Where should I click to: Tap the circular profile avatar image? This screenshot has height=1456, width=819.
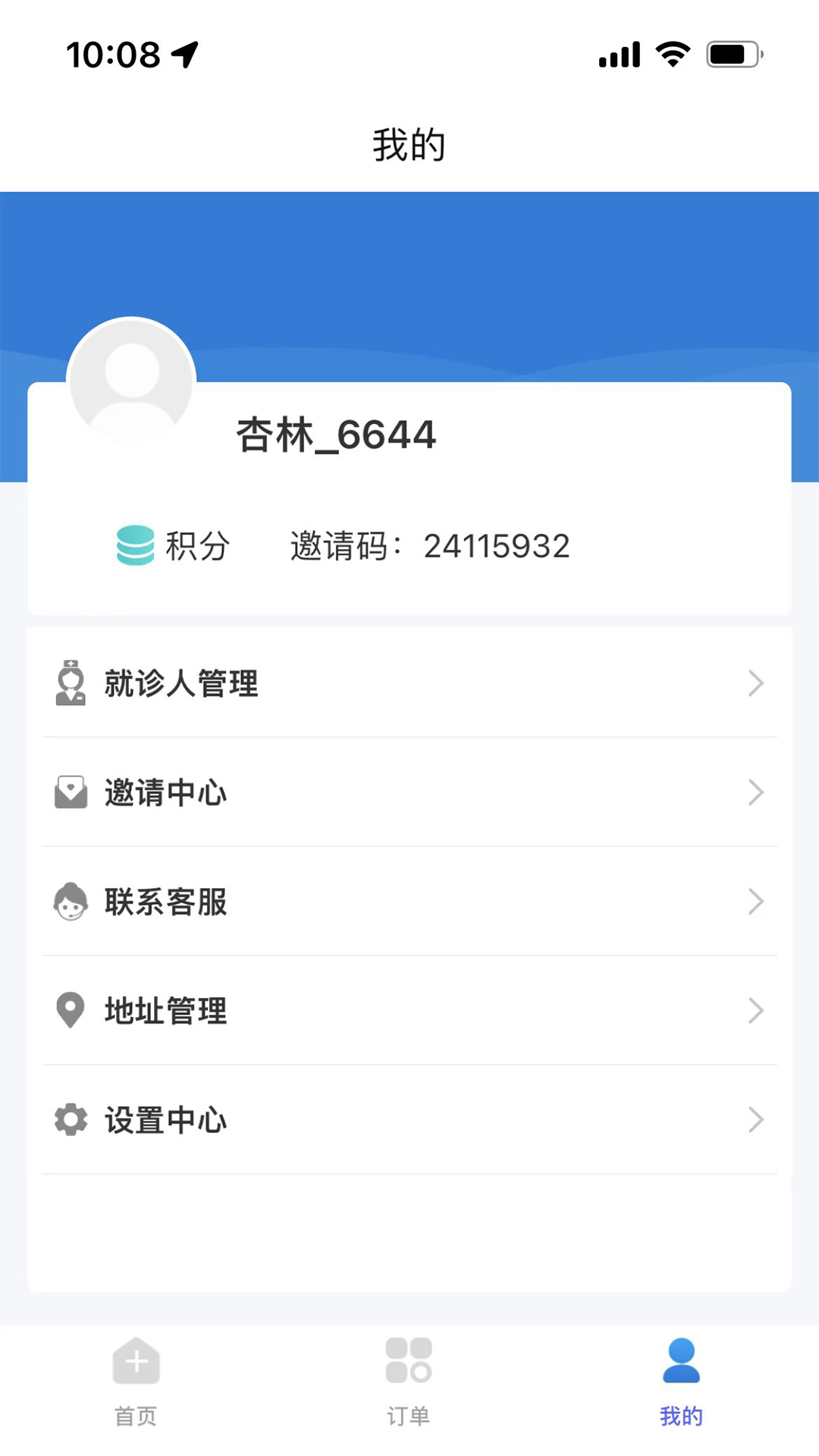[131, 381]
